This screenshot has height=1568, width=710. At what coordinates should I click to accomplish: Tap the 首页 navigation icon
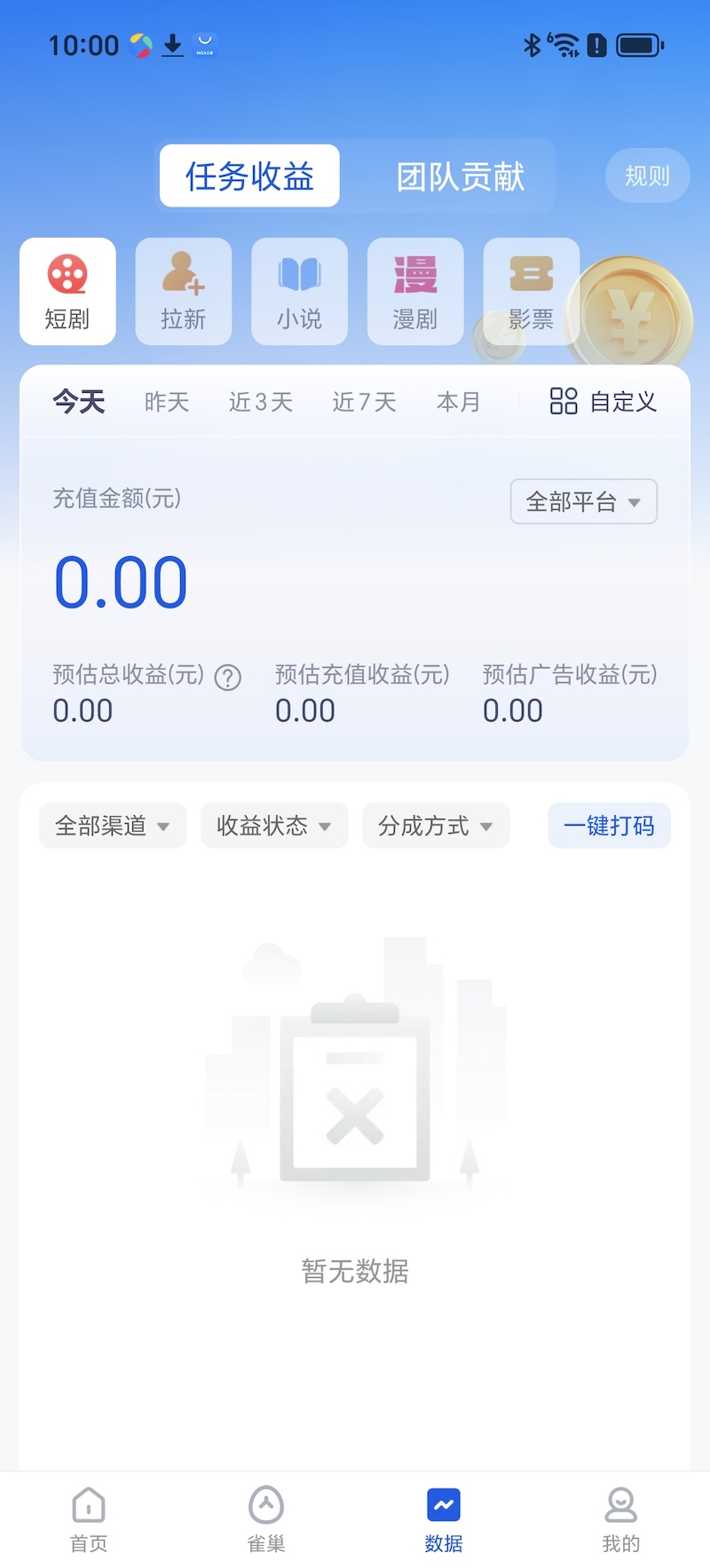pos(88,1505)
